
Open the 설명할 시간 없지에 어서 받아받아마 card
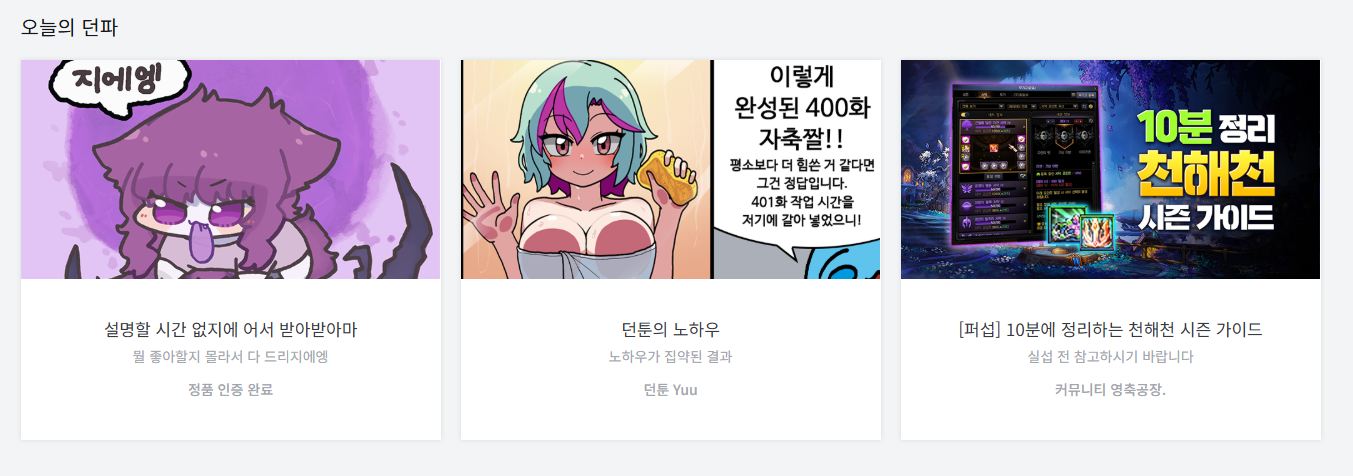tap(230, 329)
